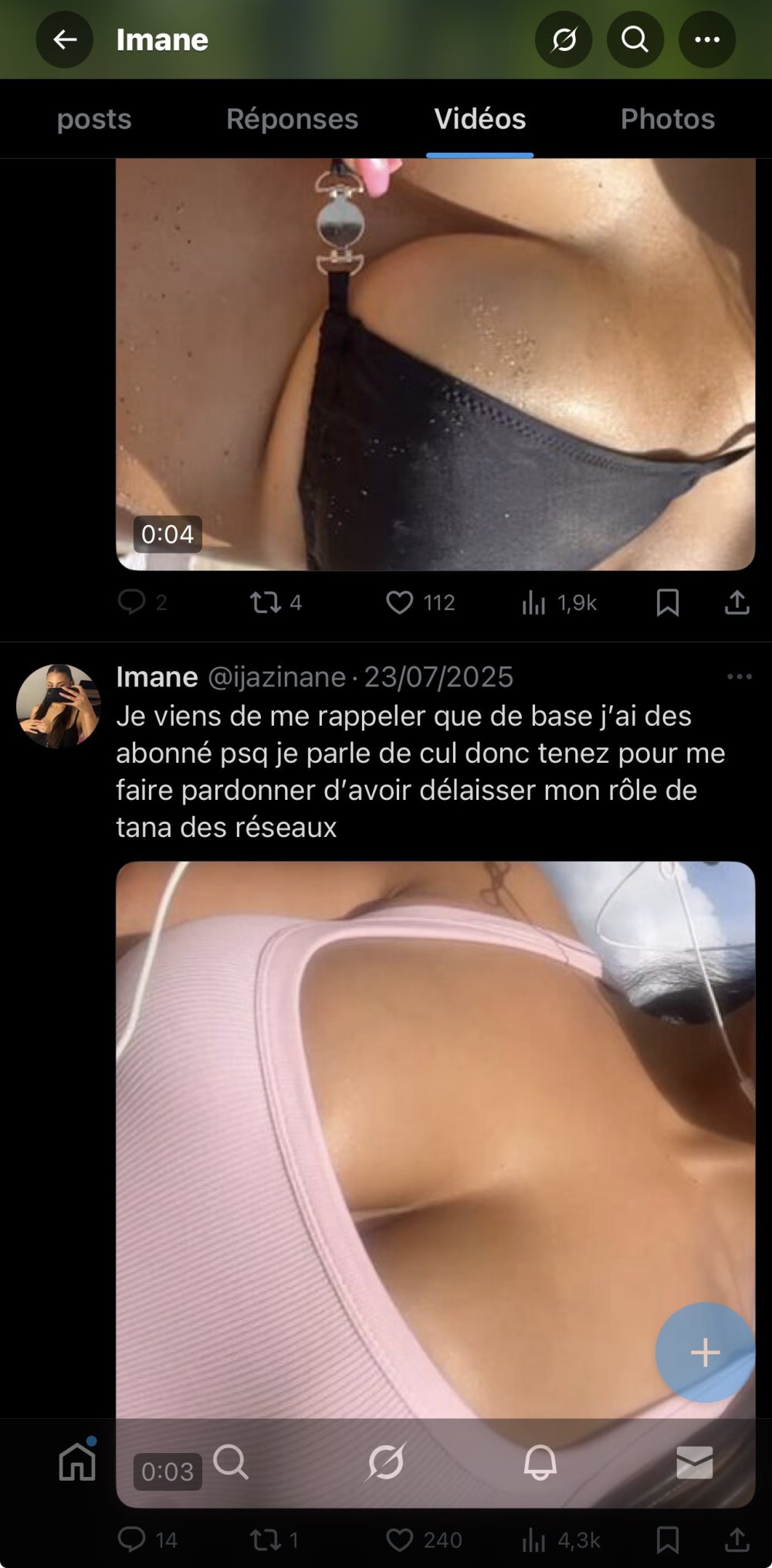Switch to the posts tab
772x1568 pixels.
click(94, 119)
